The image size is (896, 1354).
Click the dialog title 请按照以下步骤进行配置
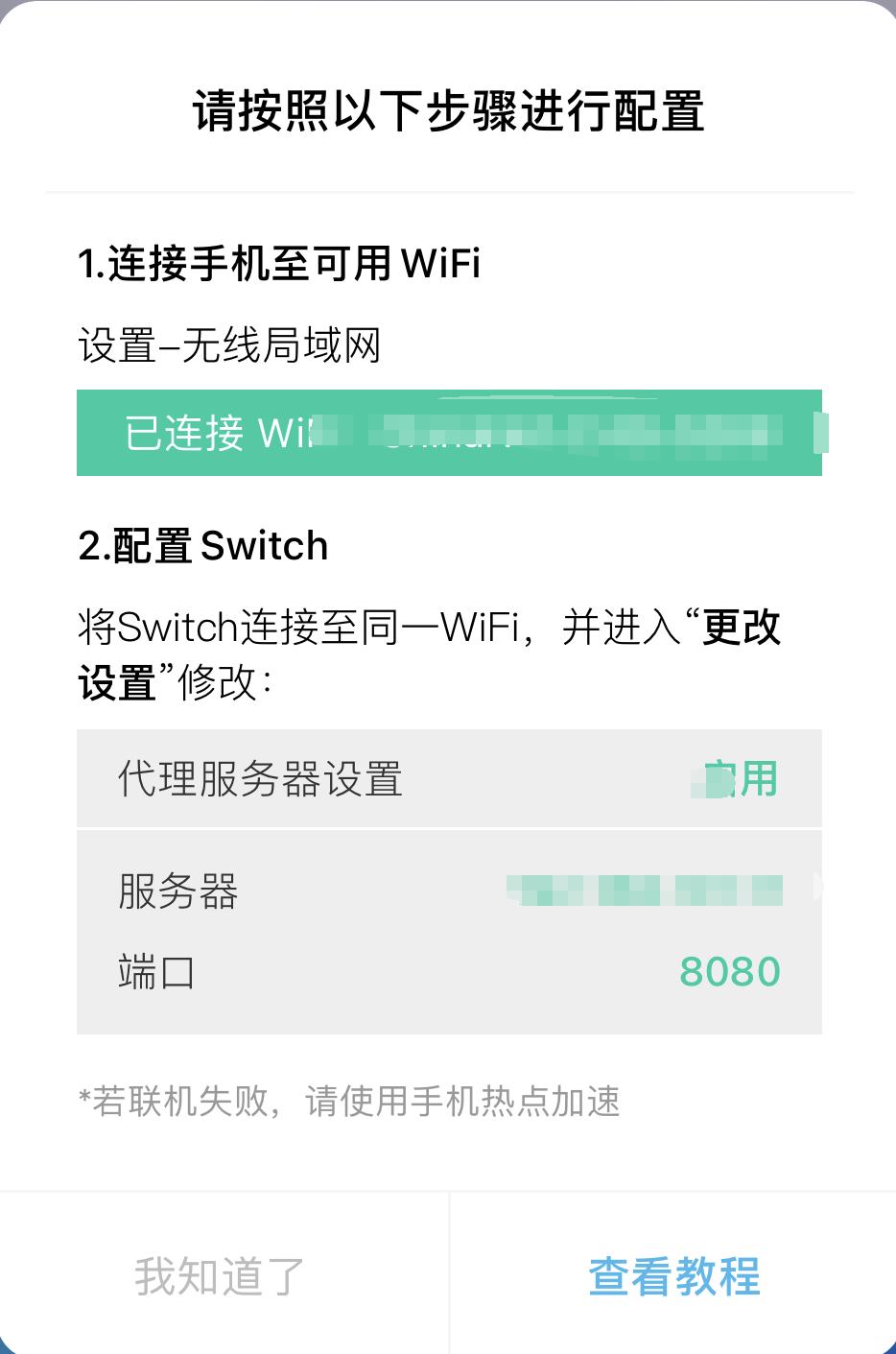point(448,108)
